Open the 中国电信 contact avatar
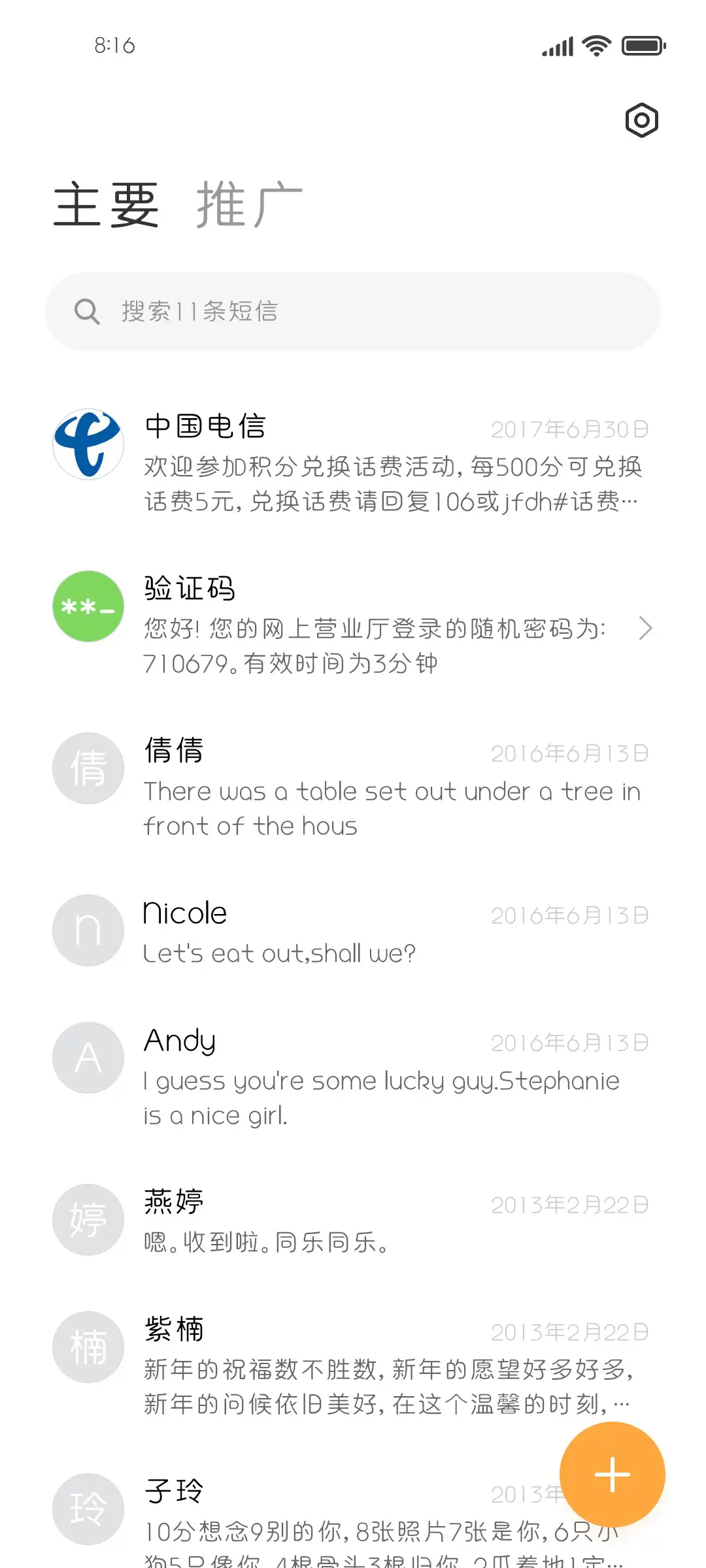 click(88, 444)
